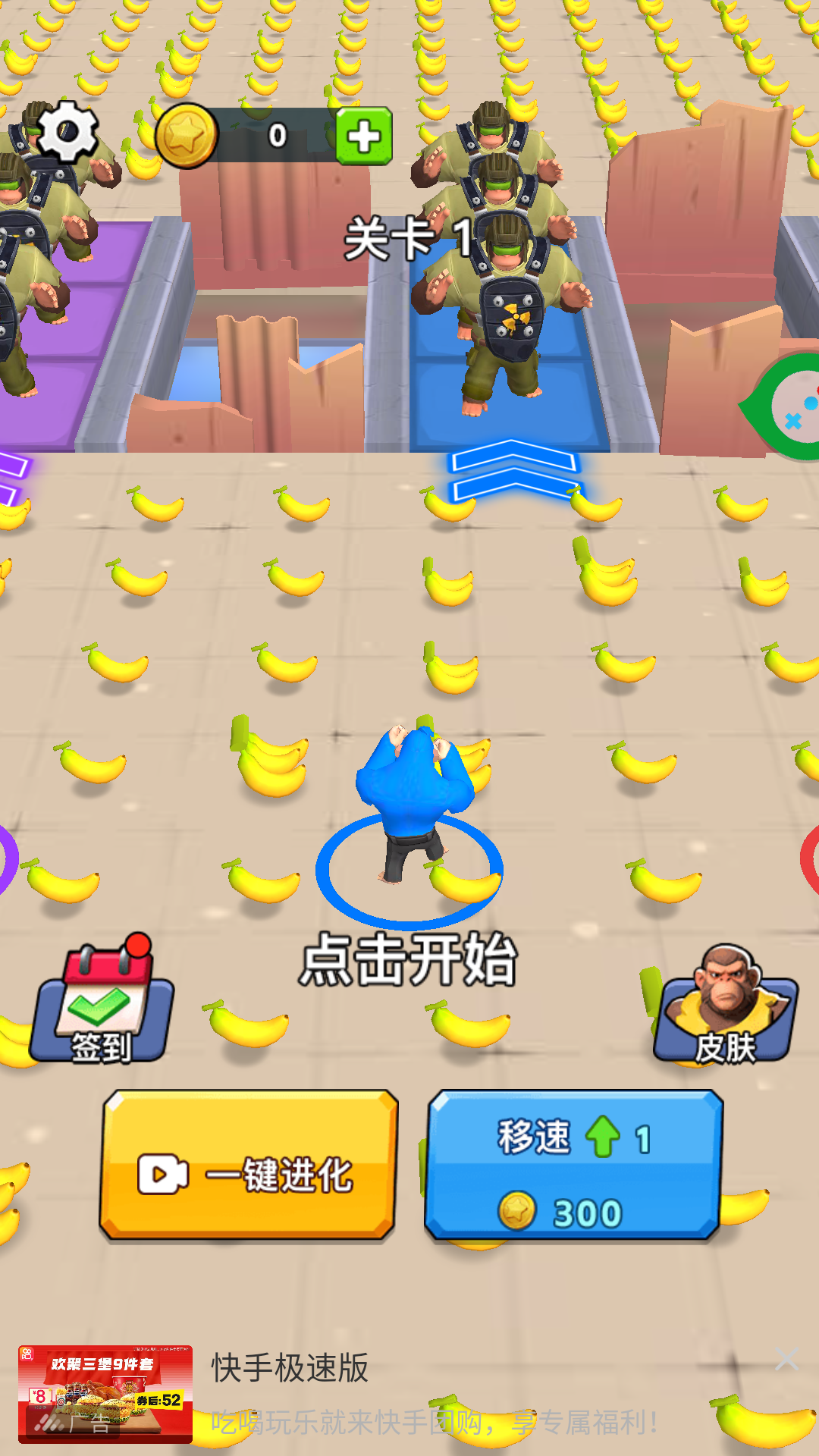Open the settings gear

tap(67, 132)
